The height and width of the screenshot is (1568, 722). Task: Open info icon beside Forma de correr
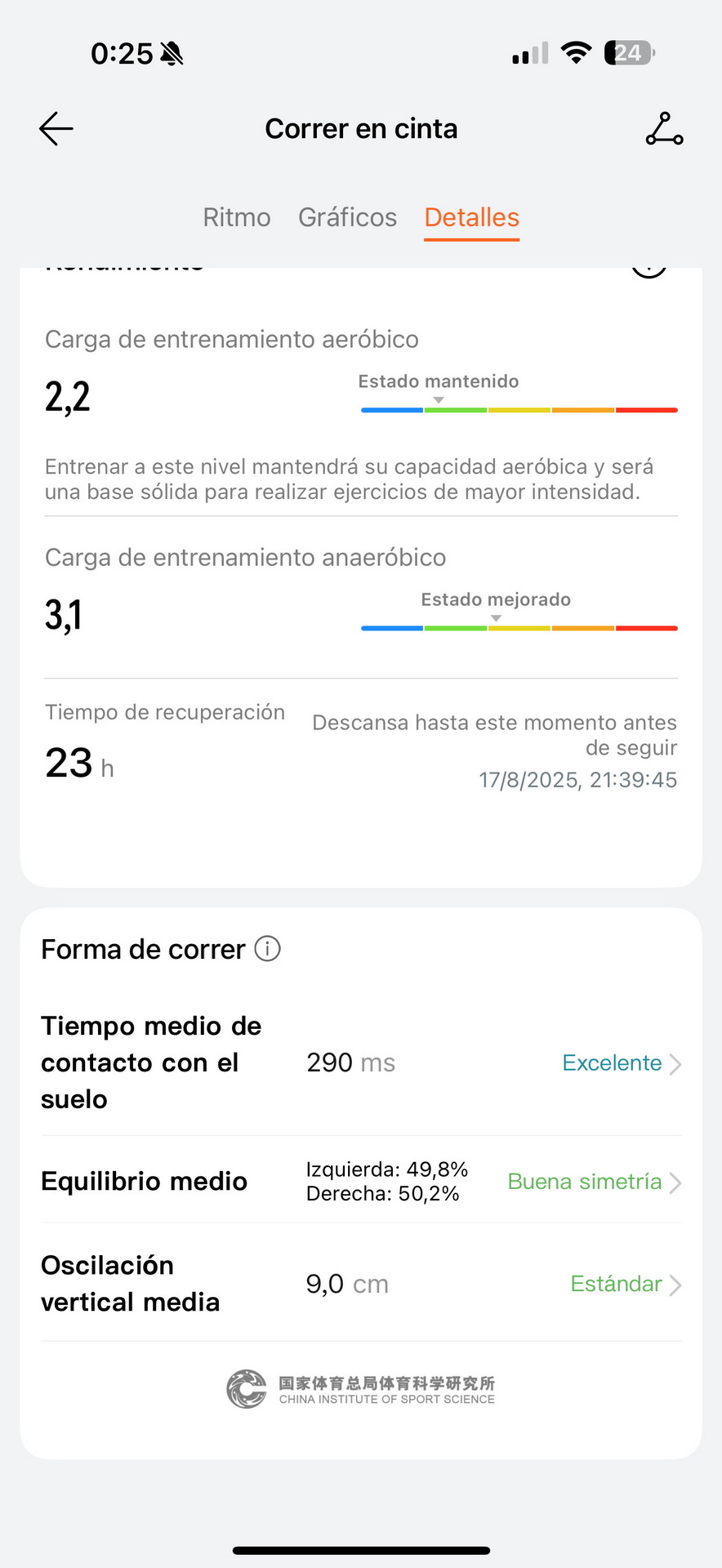point(268,949)
